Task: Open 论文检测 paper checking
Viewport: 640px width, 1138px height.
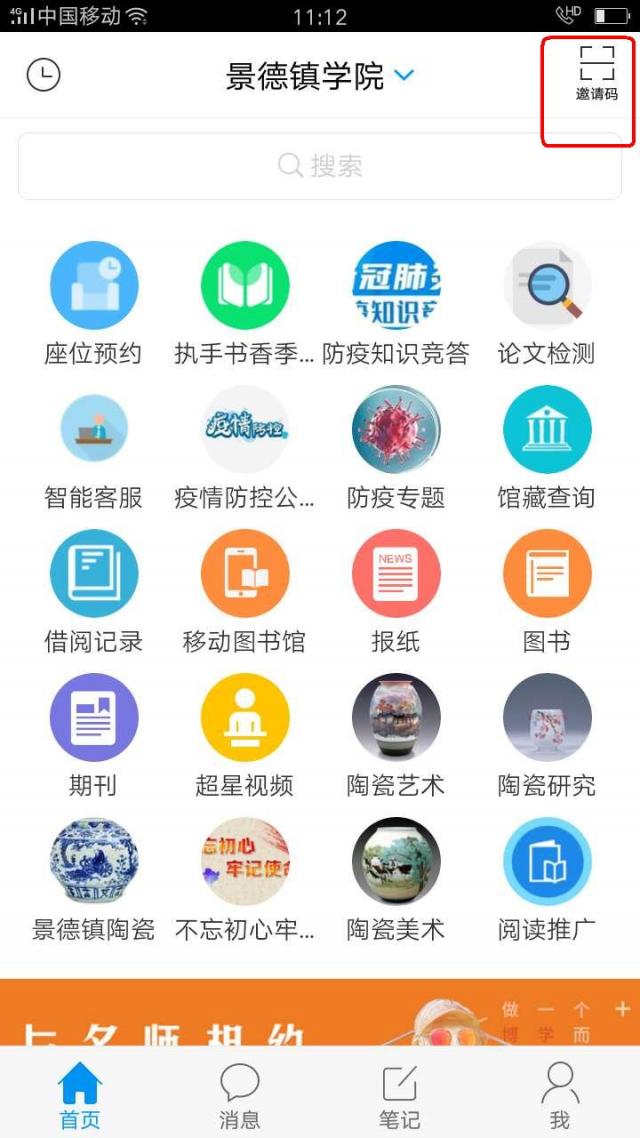Action: pyautogui.click(x=546, y=286)
